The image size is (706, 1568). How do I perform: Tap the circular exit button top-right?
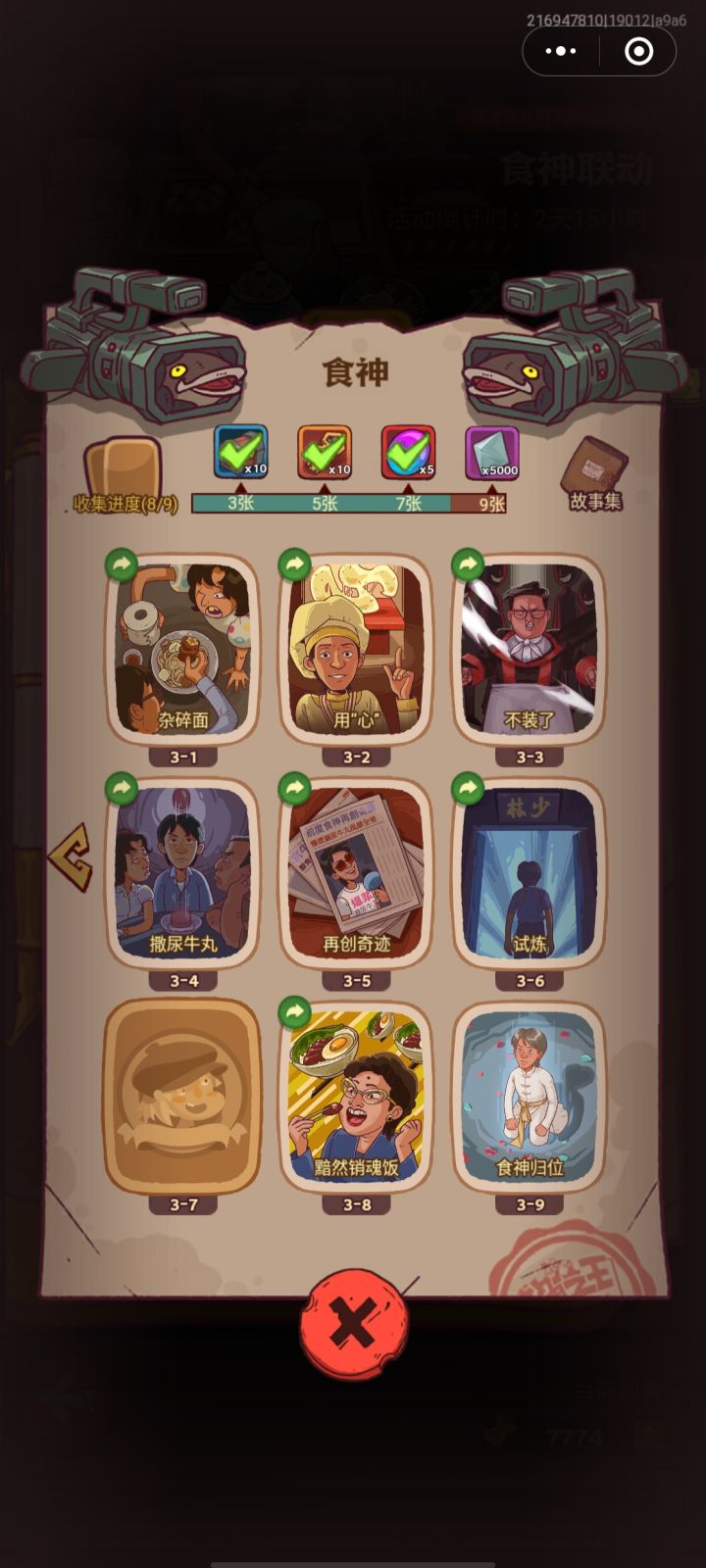point(638,49)
